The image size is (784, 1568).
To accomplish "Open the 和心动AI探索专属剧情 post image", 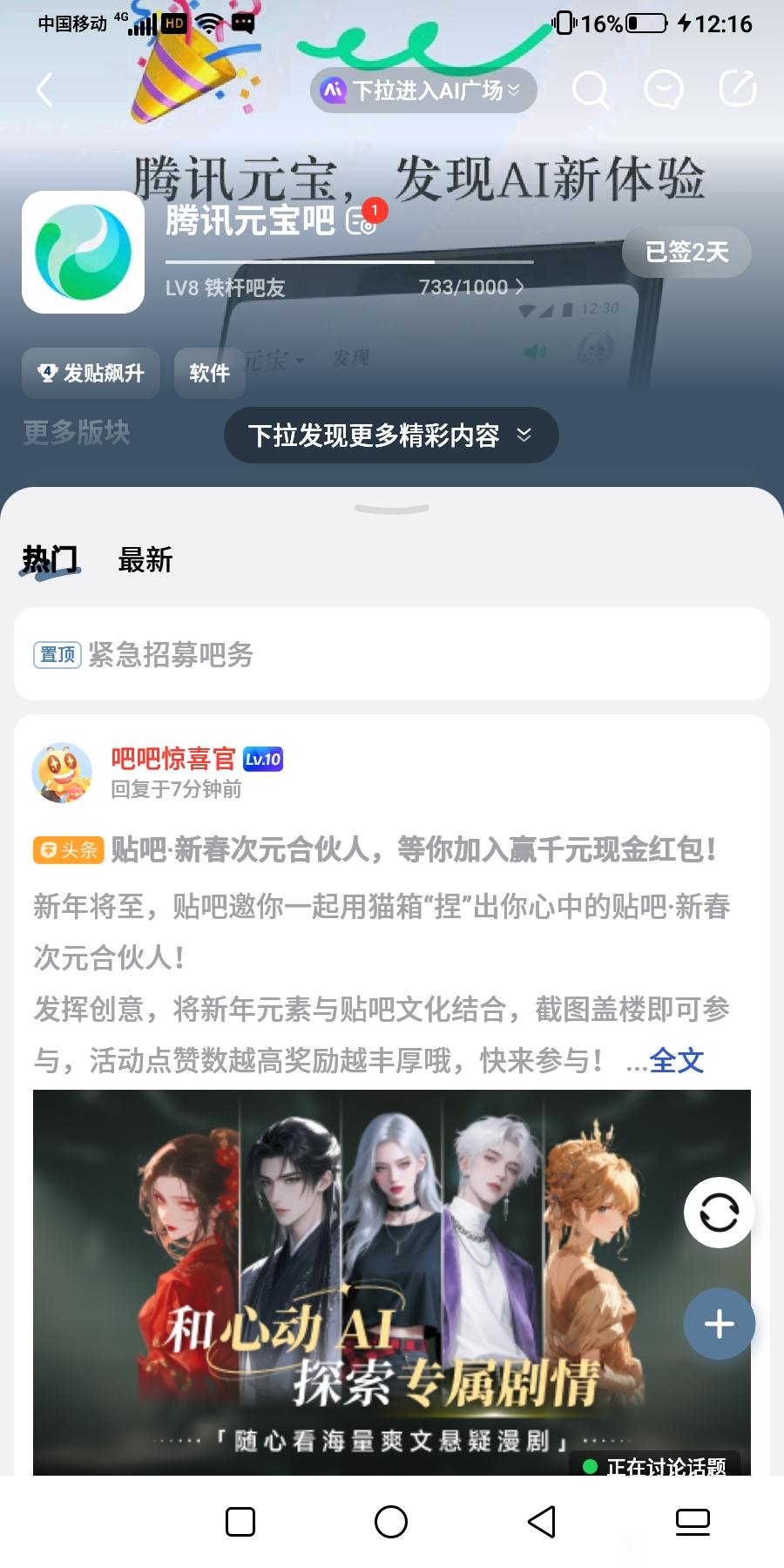I will pyautogui.click(x=392, y=1282).
